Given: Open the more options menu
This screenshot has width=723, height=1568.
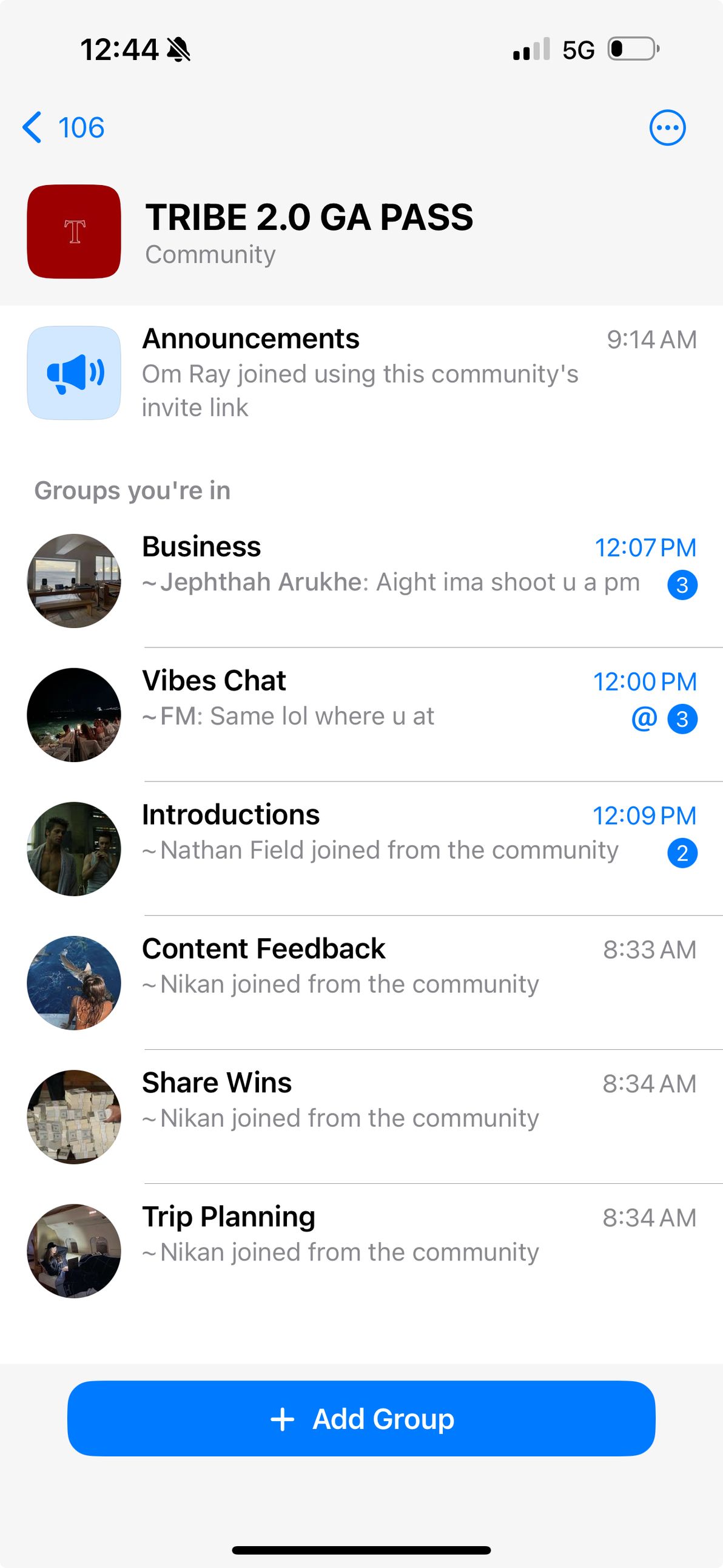Looking at the screenshot, I should pyautogui.click(x=667, y=128).
